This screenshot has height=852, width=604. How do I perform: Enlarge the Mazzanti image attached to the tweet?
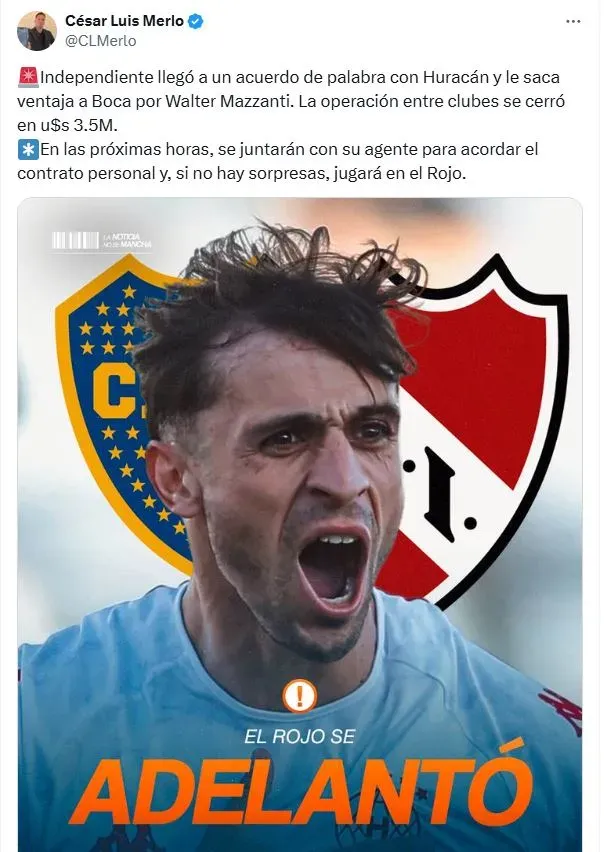click(x=300, y=525)
